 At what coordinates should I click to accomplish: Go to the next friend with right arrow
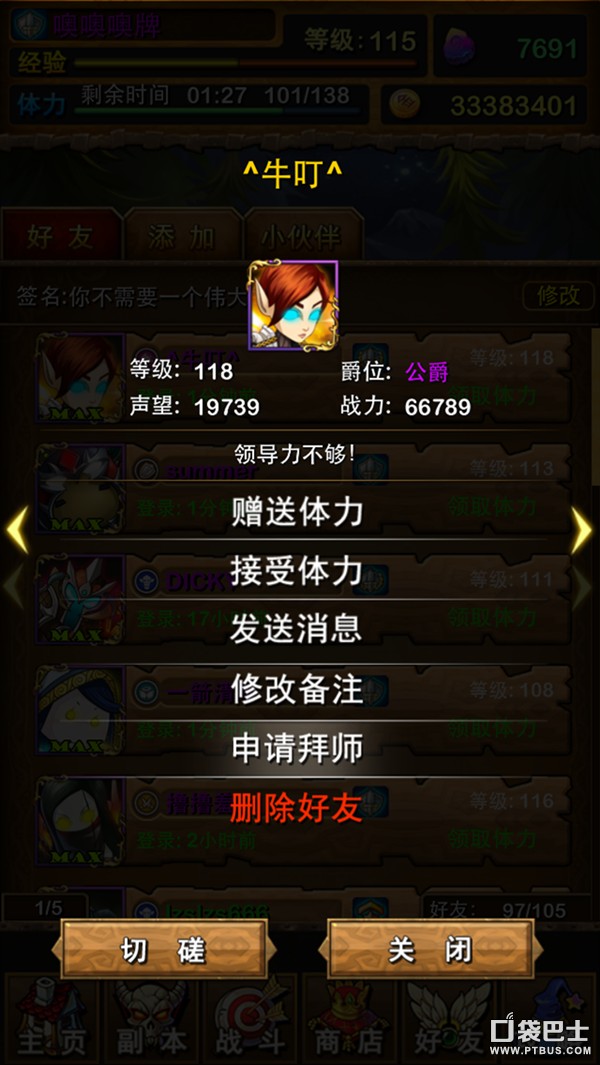(x=582, y=531)
